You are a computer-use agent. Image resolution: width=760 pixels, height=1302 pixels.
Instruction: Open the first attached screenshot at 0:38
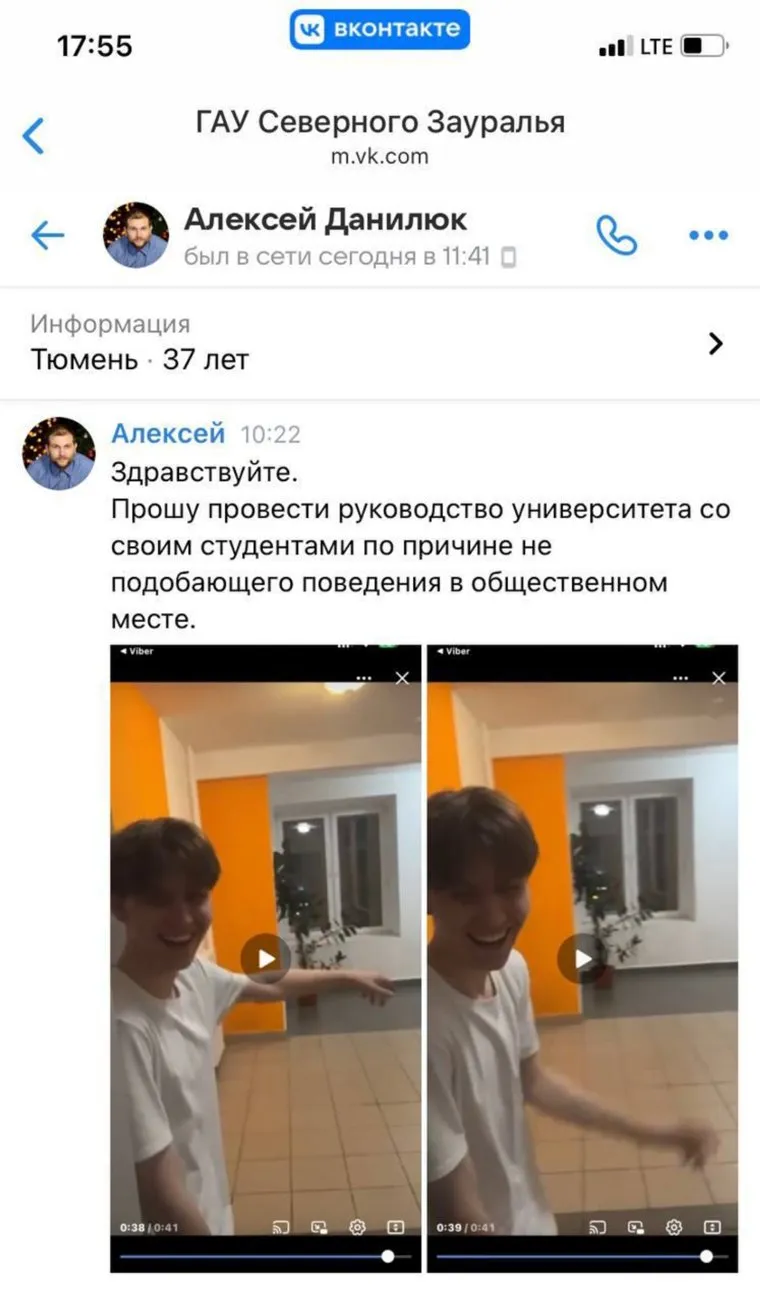[x=265, y=958]
